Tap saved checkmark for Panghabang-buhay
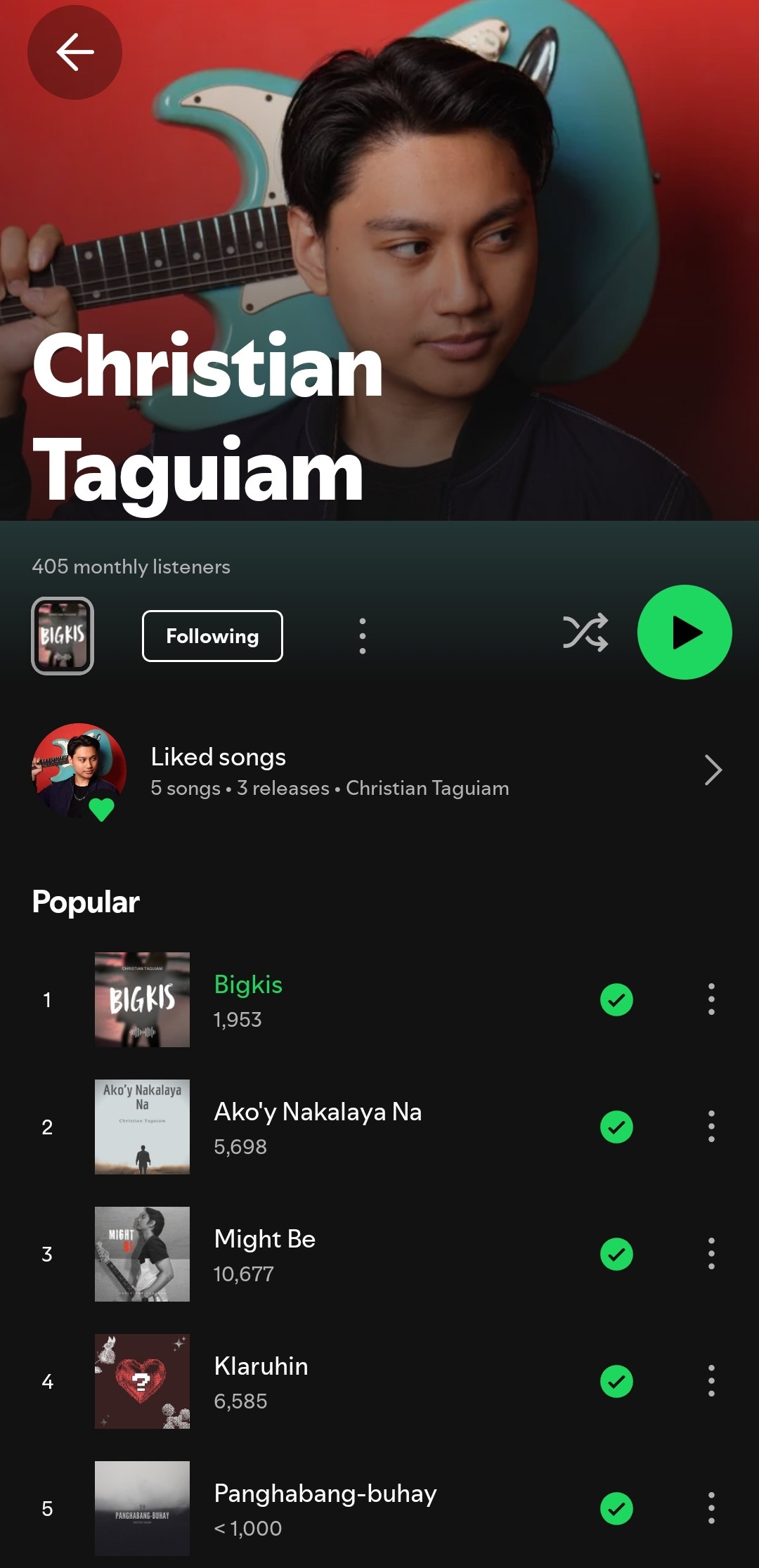The height and width of the screenshot is (1568, 759). (x=616, y=1508)
